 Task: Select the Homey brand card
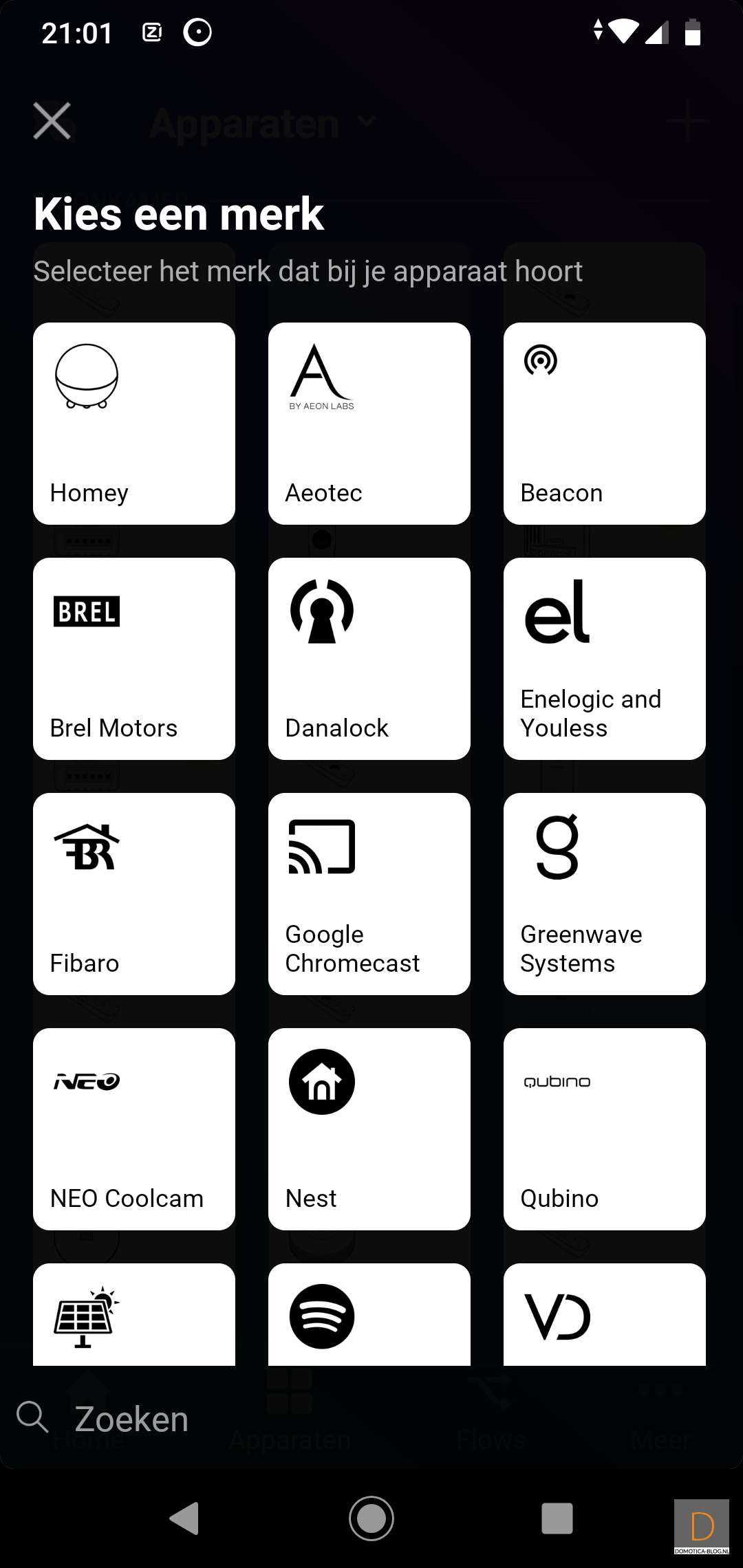pyautogui.click(x=134, y=423)
